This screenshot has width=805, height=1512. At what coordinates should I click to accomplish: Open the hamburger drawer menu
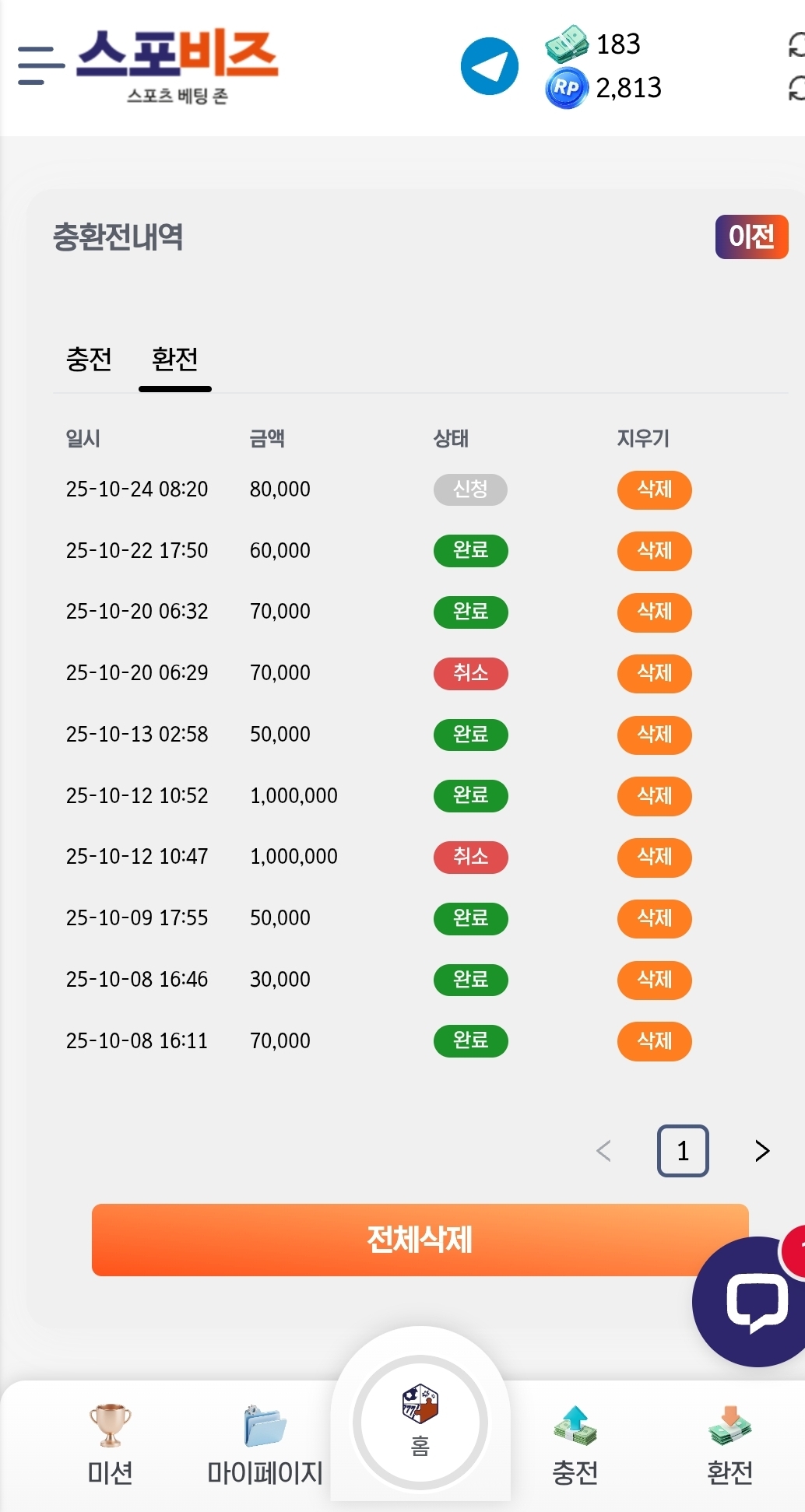click(40, 65)
